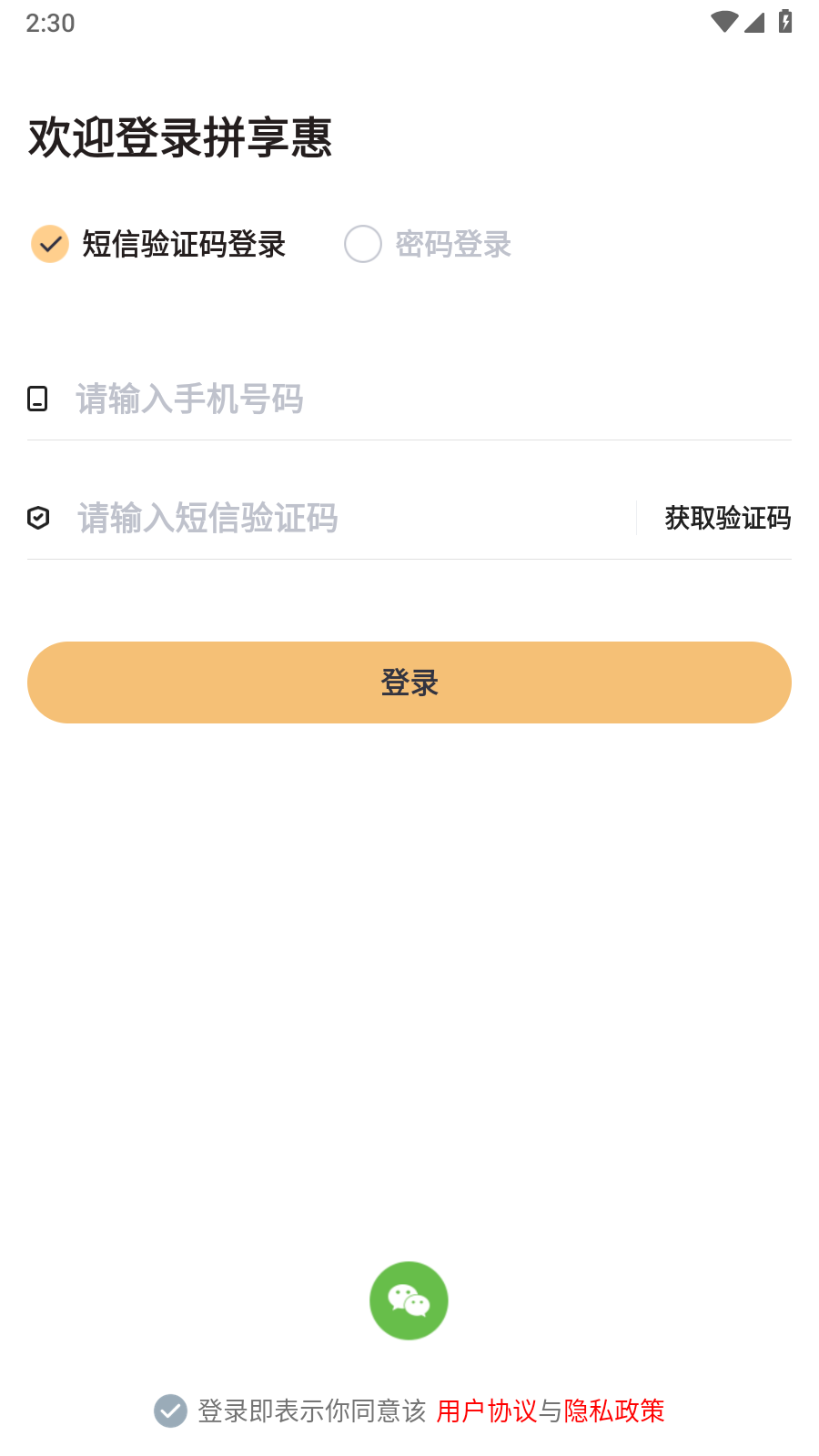Open the 用户协议 link
This screenshot has height=1456, width=819.
point(486,1410)
